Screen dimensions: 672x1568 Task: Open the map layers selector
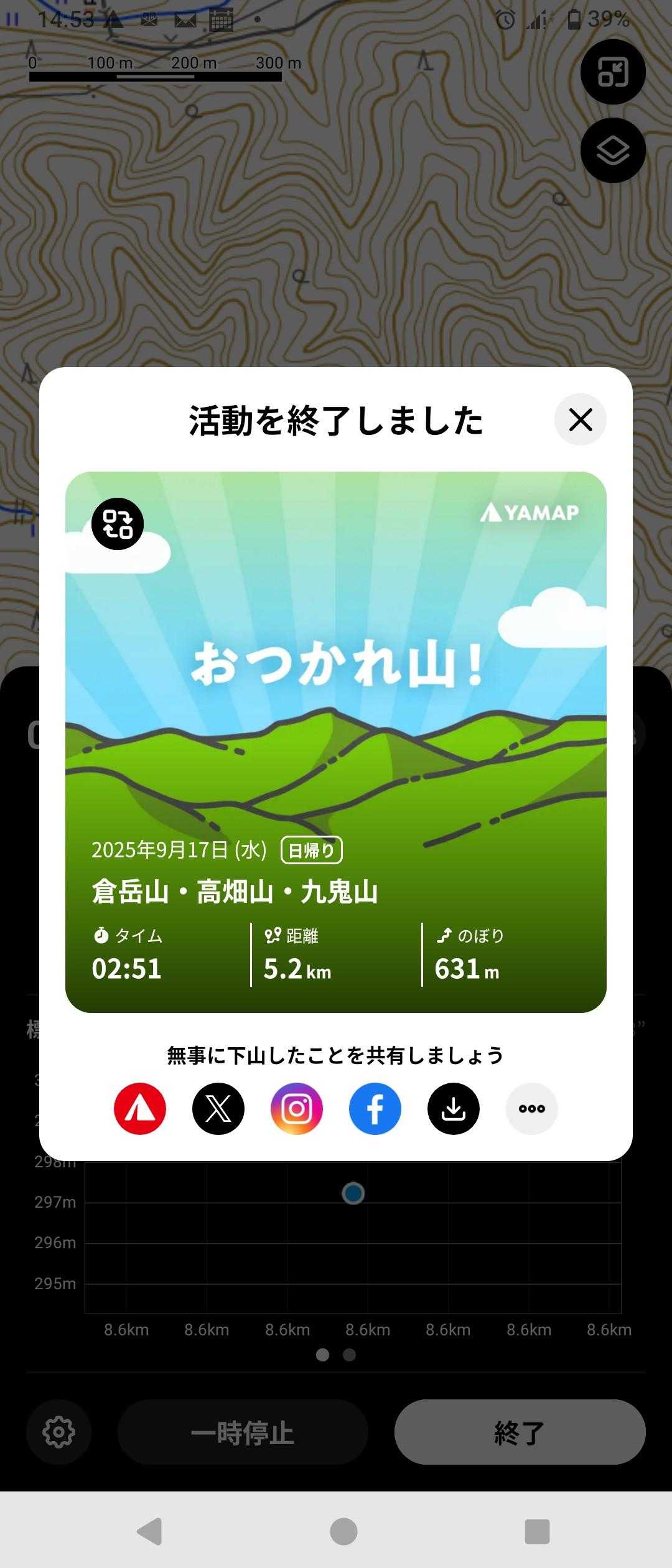coord(613,151)
